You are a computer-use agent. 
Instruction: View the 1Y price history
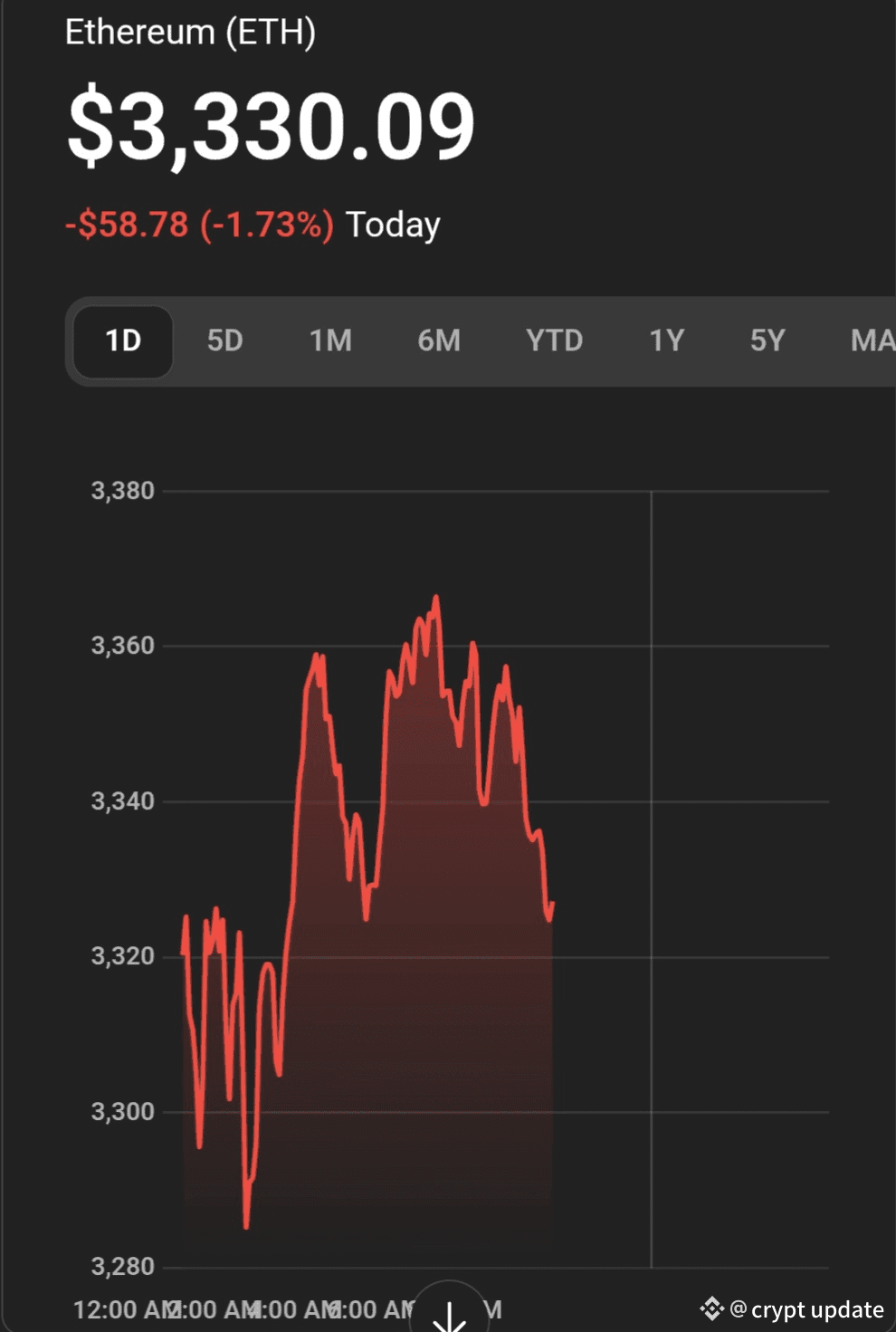[x=666, y=341]
